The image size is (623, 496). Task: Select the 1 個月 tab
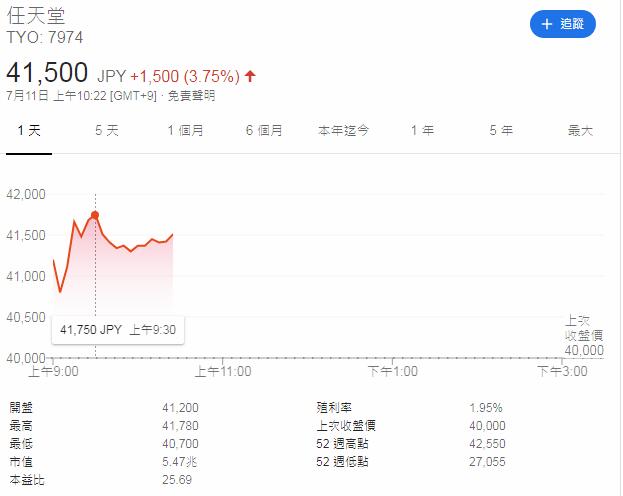(x=185, y=131)
